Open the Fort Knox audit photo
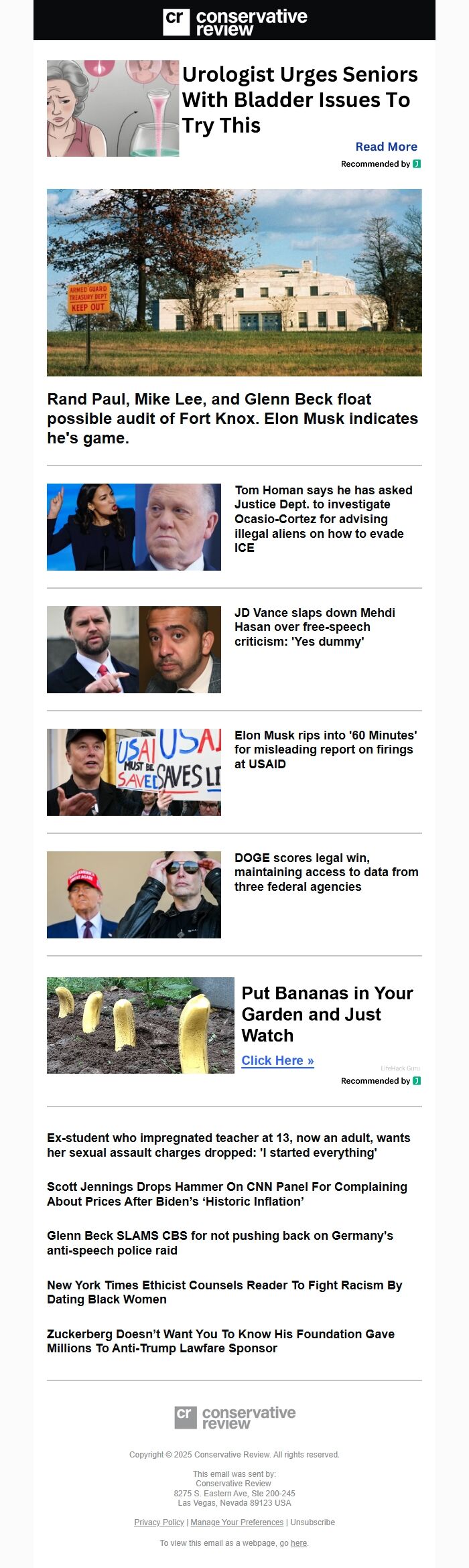This screenshot has height=1568, width=469. [x=234, y=282]
